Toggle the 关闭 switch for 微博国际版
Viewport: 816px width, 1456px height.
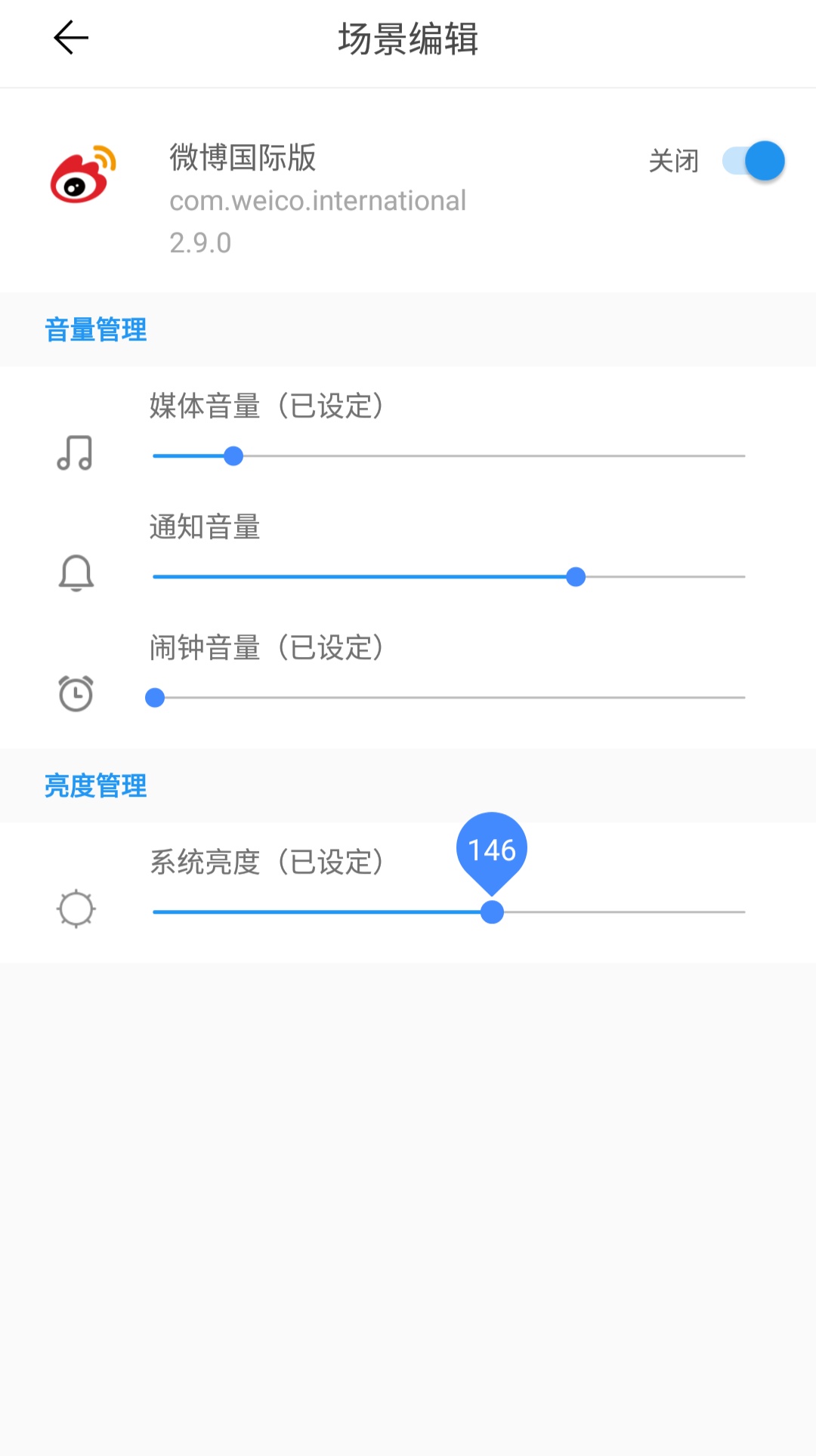click(x=753, y=161)
